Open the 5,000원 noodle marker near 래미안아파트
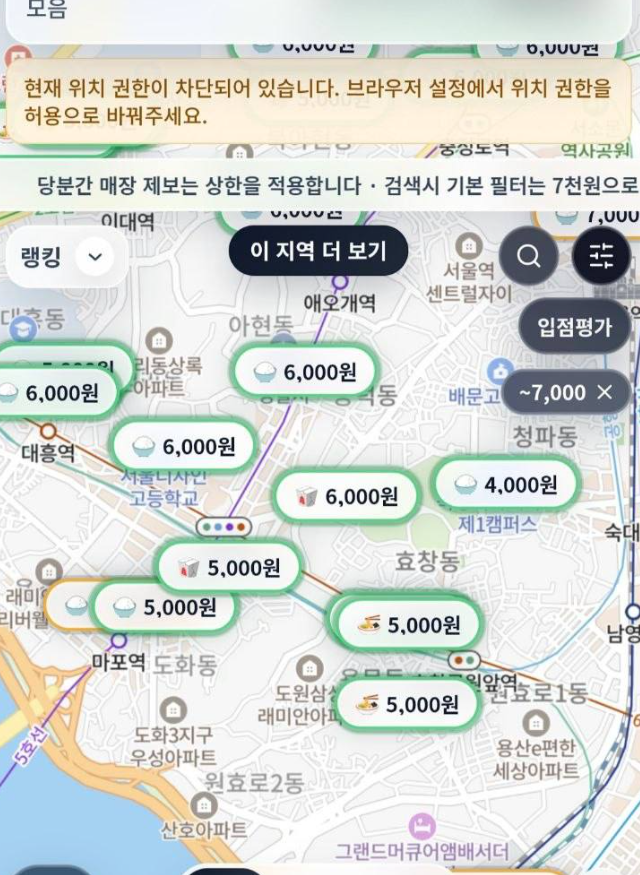 405,704
